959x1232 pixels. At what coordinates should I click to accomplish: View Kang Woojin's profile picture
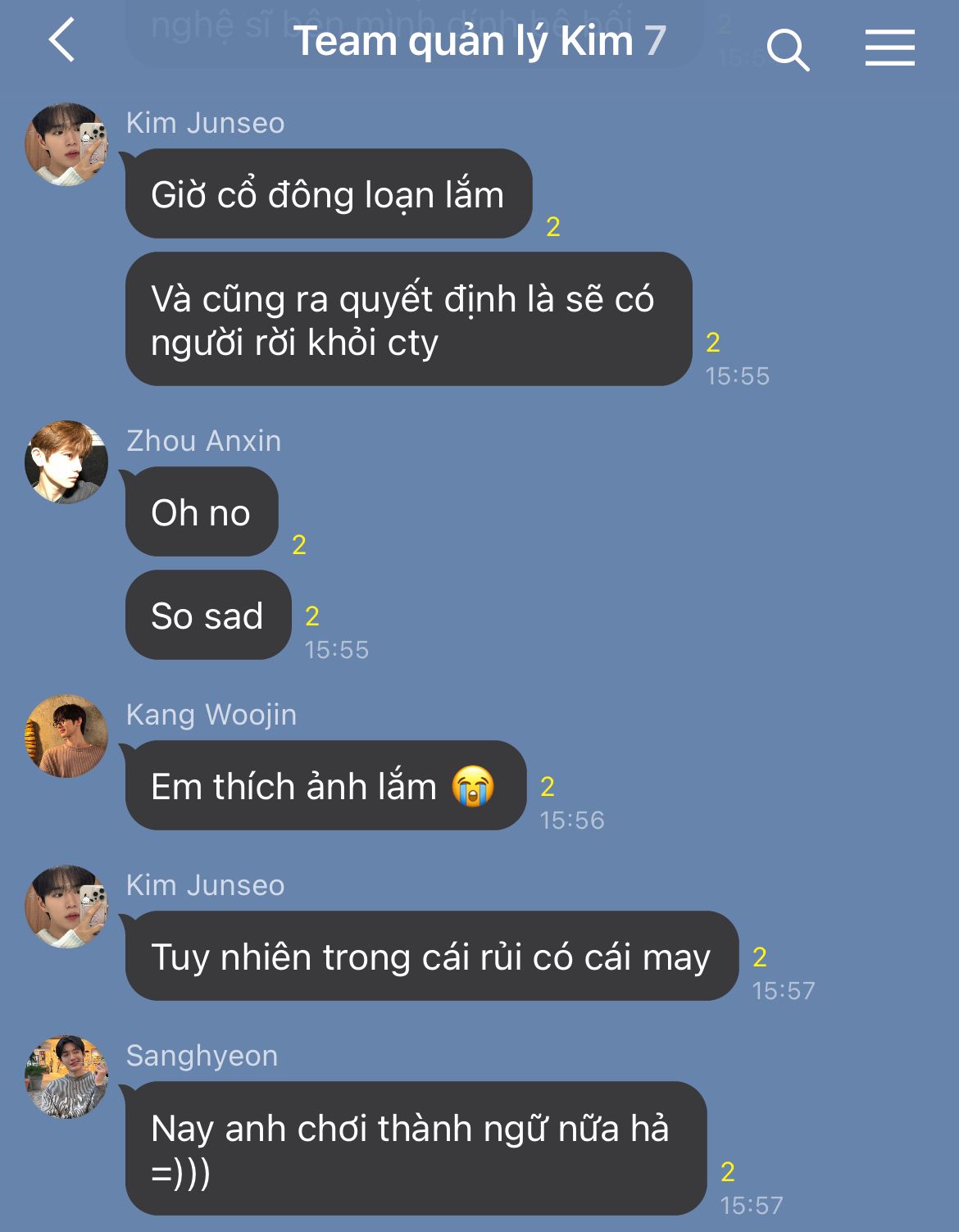tap(66, 736)
